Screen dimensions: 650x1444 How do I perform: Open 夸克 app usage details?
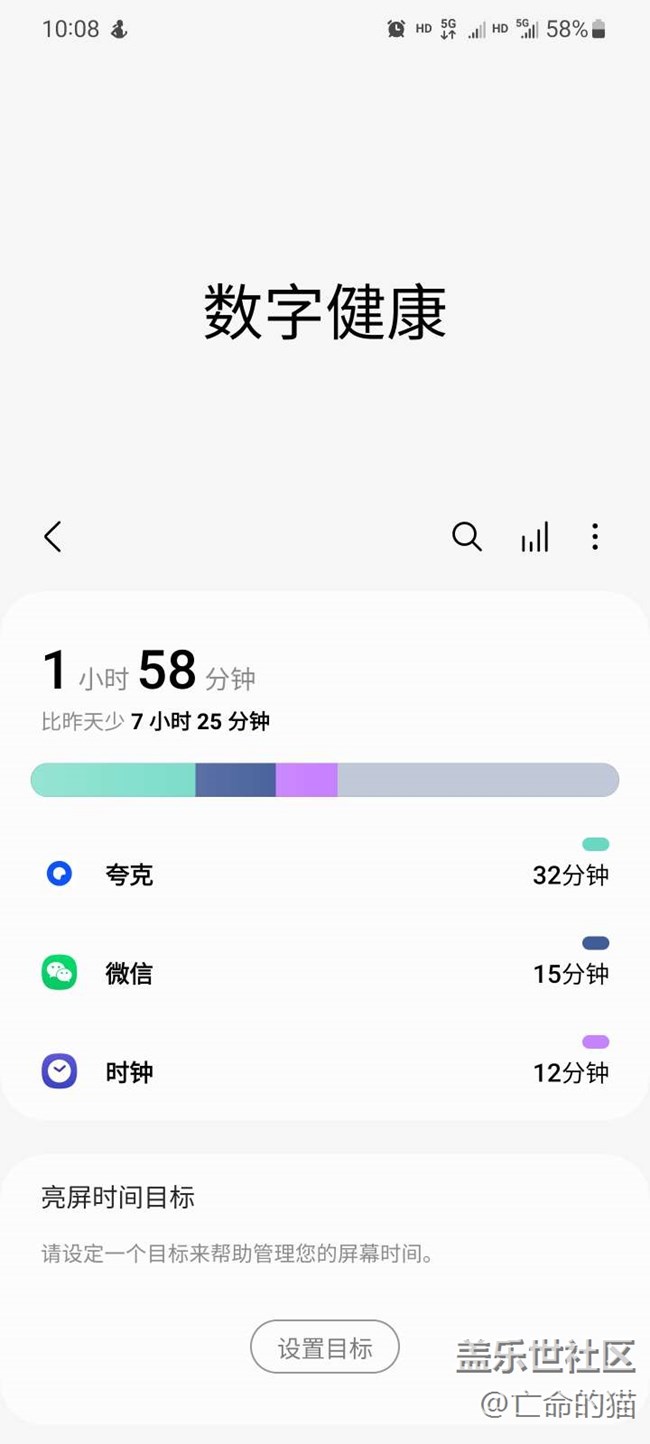(325, 874)
